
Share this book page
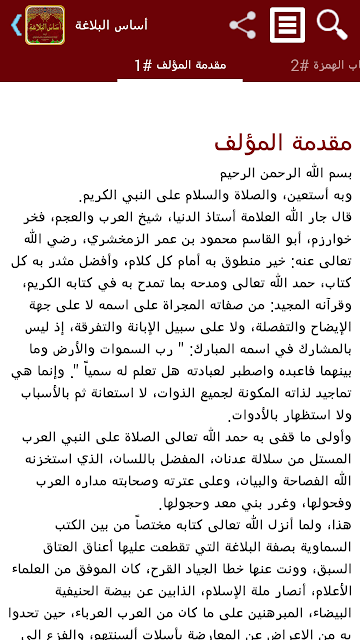(243, 25)
